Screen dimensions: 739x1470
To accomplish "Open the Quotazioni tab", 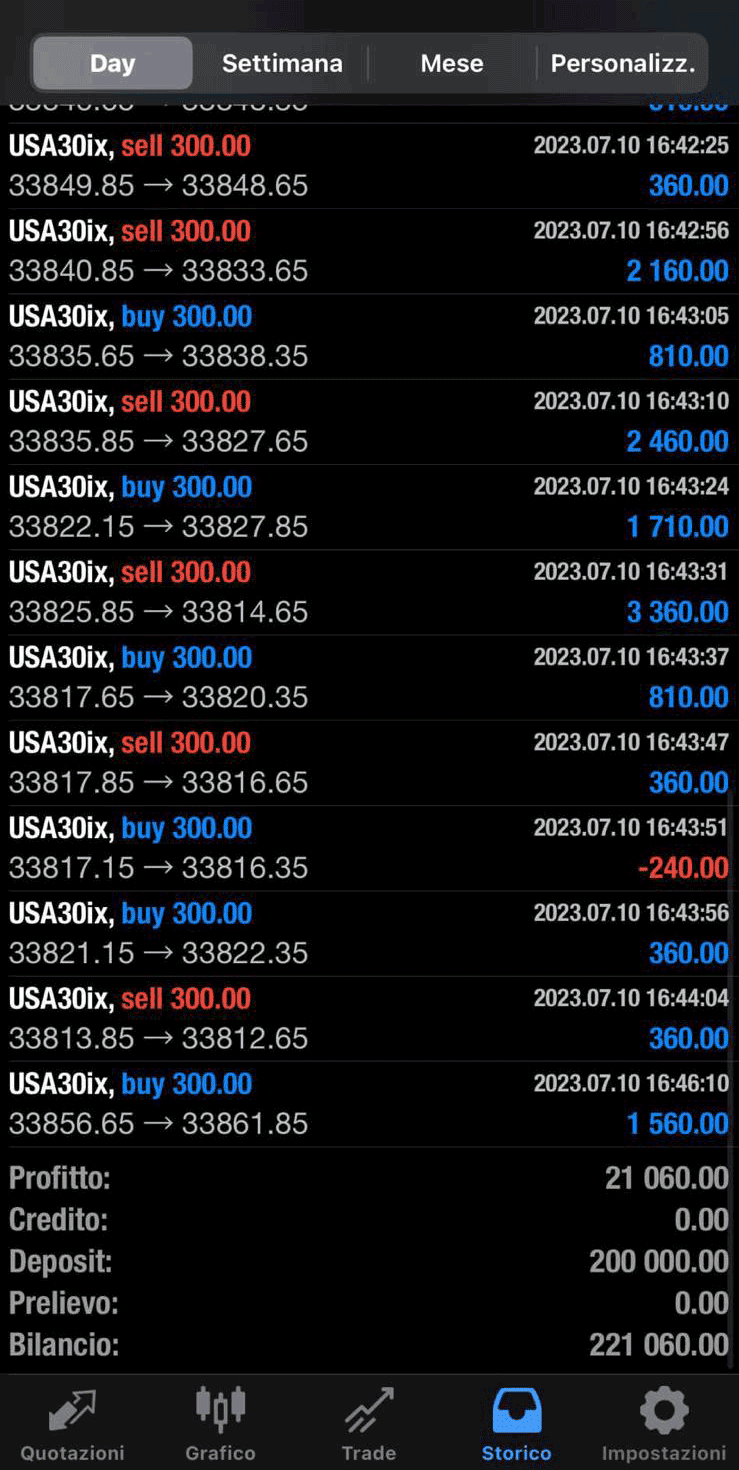I will click(73, 1425).
